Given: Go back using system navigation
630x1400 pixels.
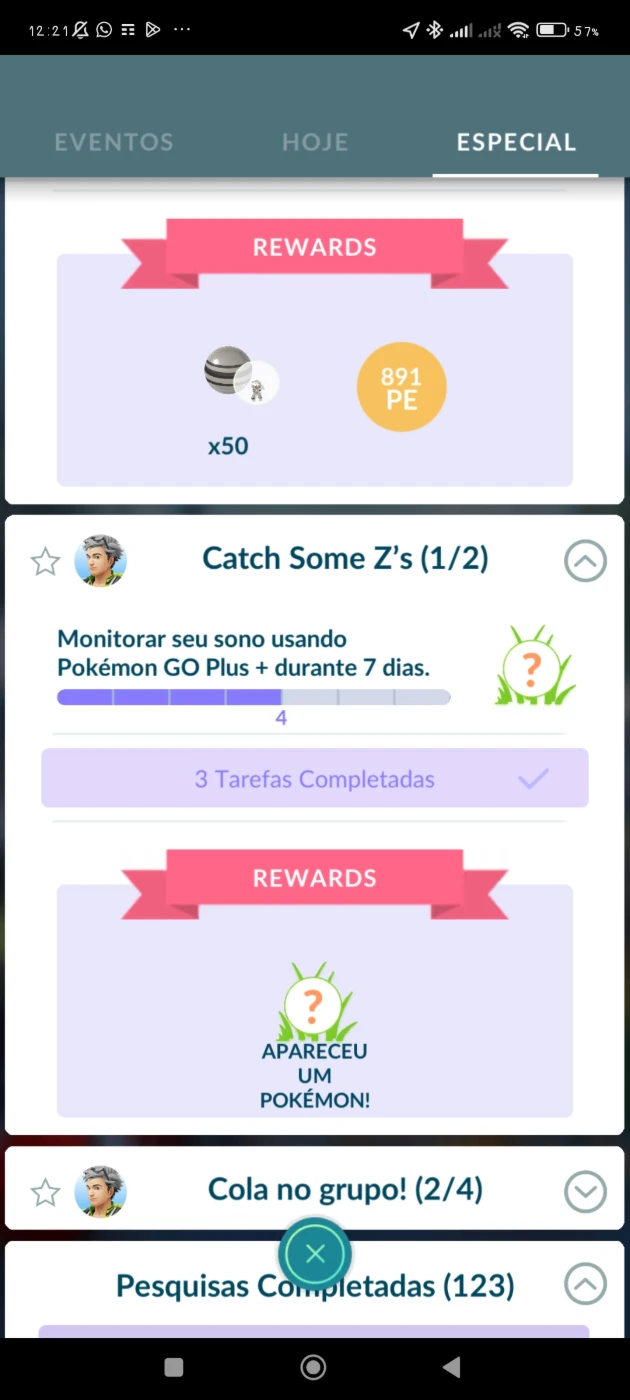Looking at the screenshot, I should [x=452, y=1367].
